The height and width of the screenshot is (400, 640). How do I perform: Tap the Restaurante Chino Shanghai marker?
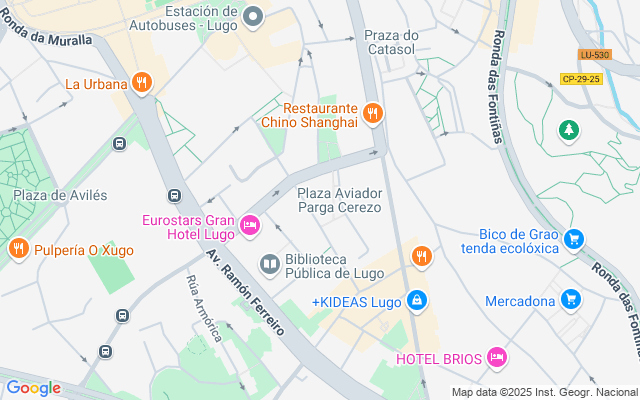pyautogui.click(x=373, y=113)
